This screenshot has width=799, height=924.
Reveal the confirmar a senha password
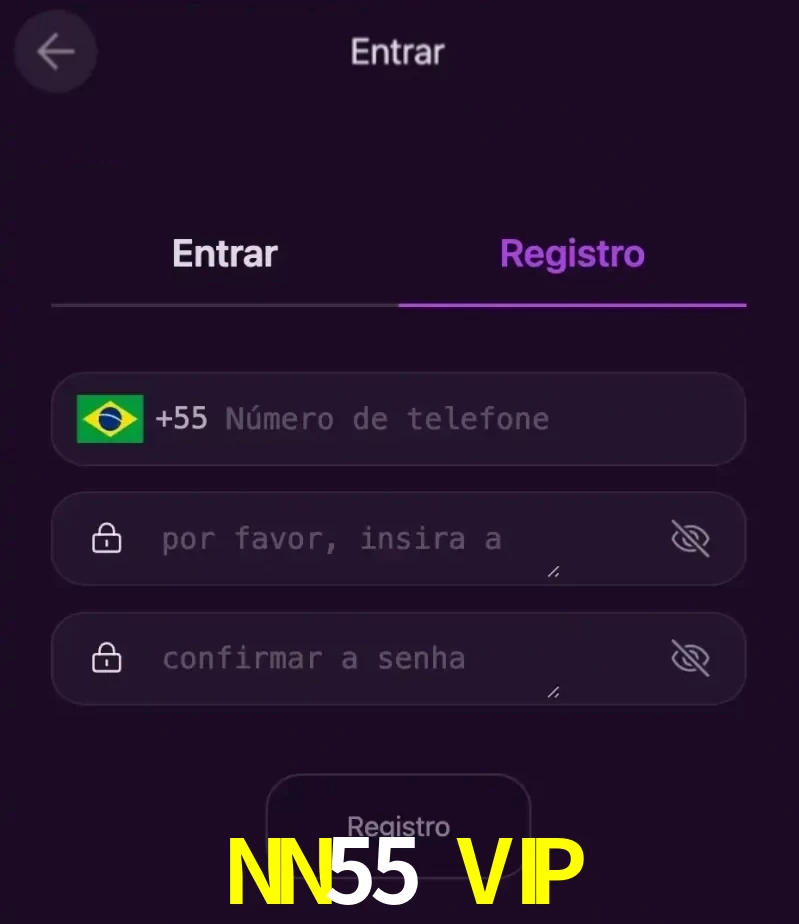point(690,659)
